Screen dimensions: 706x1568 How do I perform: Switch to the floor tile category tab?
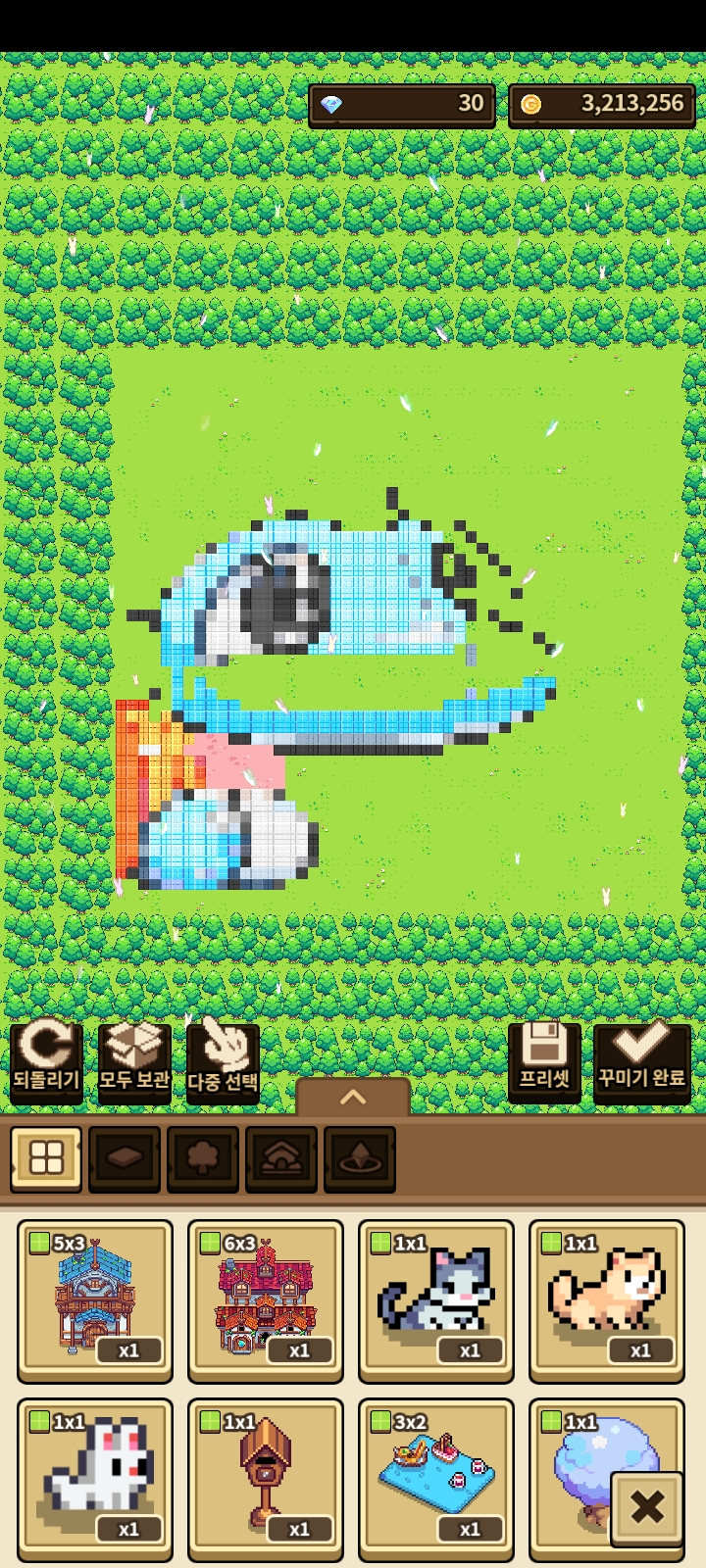(125, 1158)
